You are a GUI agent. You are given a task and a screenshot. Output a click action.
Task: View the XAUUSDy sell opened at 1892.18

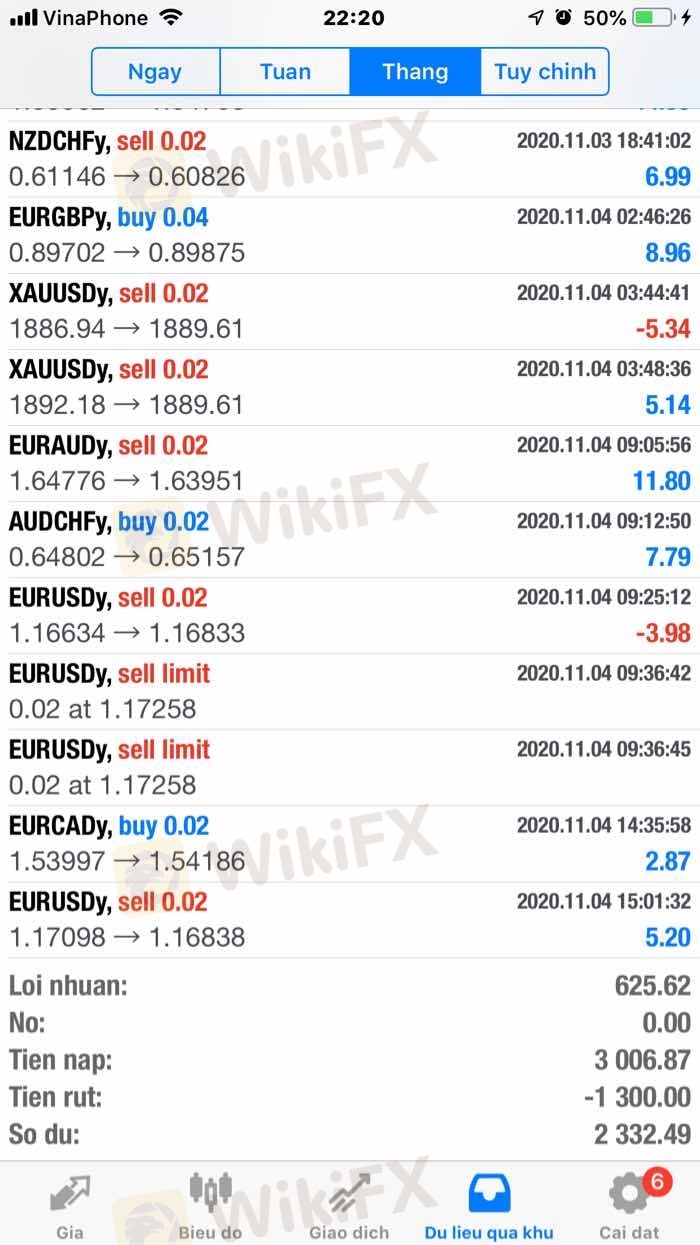coord(350,388)
